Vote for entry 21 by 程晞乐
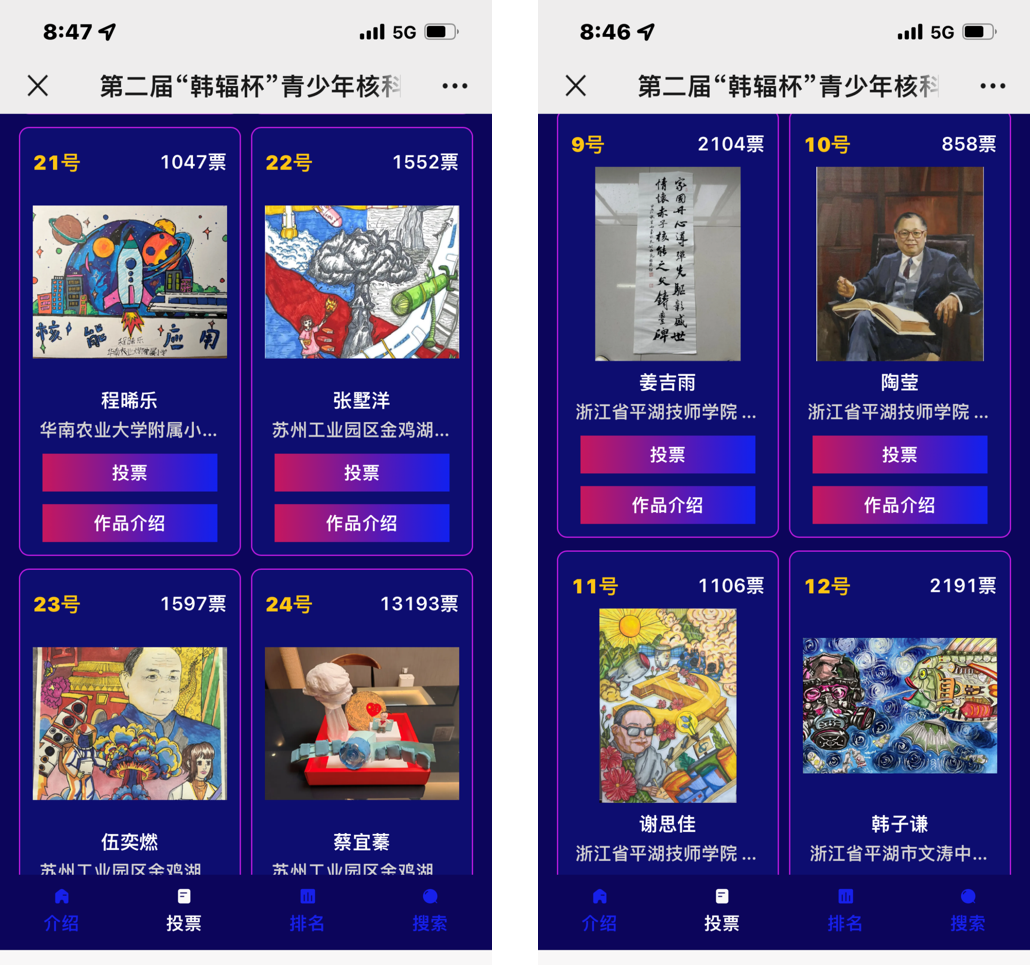The height and width of the screenshot is (965, 1033). click(x=130, y=473)
